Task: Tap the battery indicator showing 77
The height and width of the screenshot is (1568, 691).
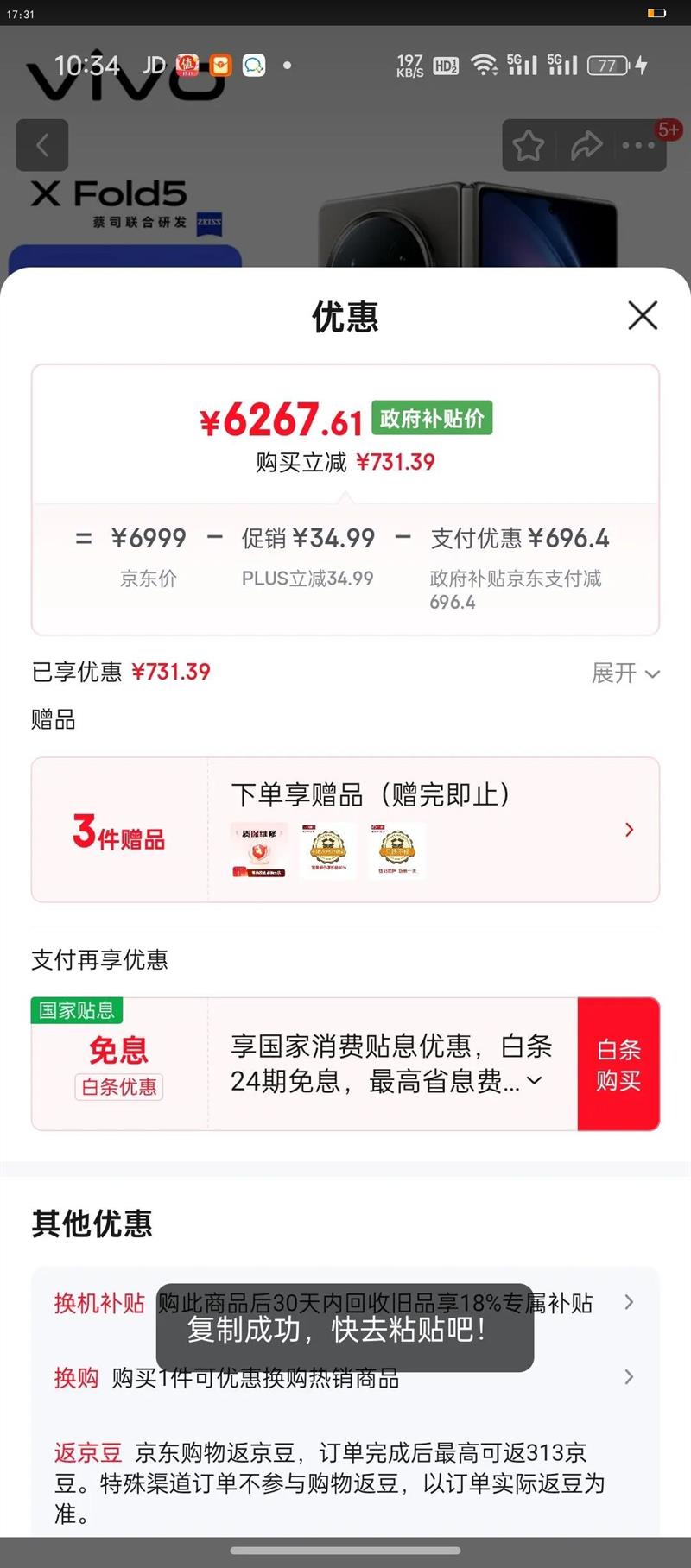Action: (608, 66)
